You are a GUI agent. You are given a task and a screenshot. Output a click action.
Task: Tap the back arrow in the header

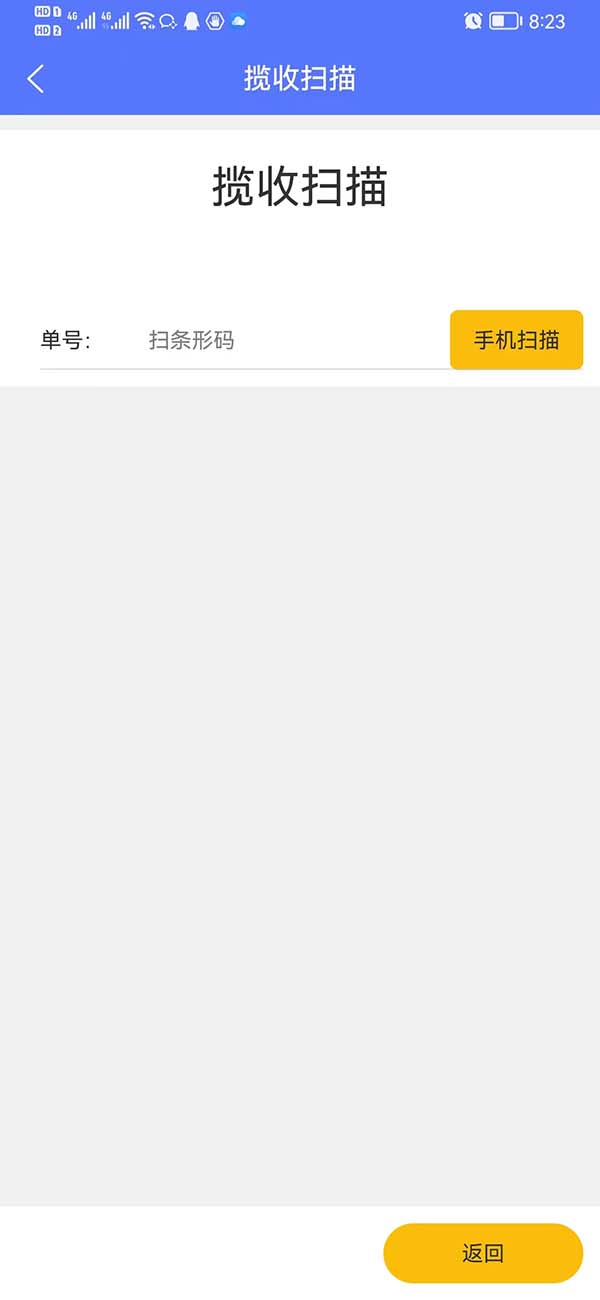click(36, 79)
